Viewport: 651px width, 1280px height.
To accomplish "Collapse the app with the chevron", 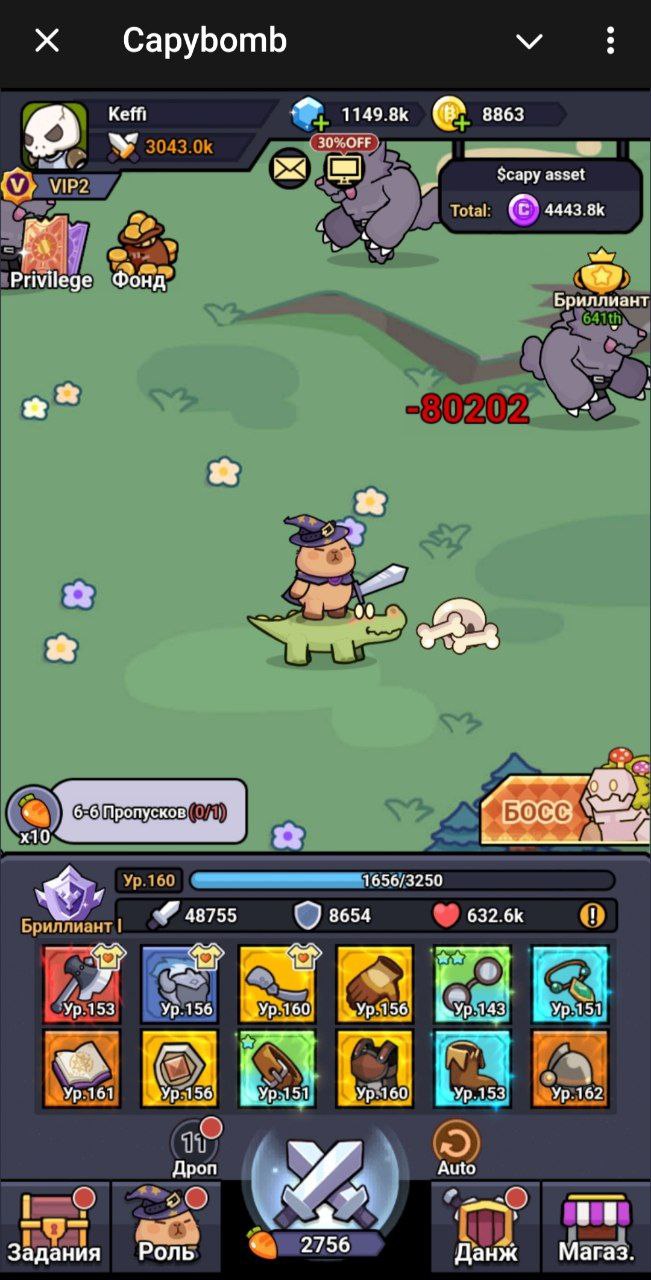I will (529, 41).
